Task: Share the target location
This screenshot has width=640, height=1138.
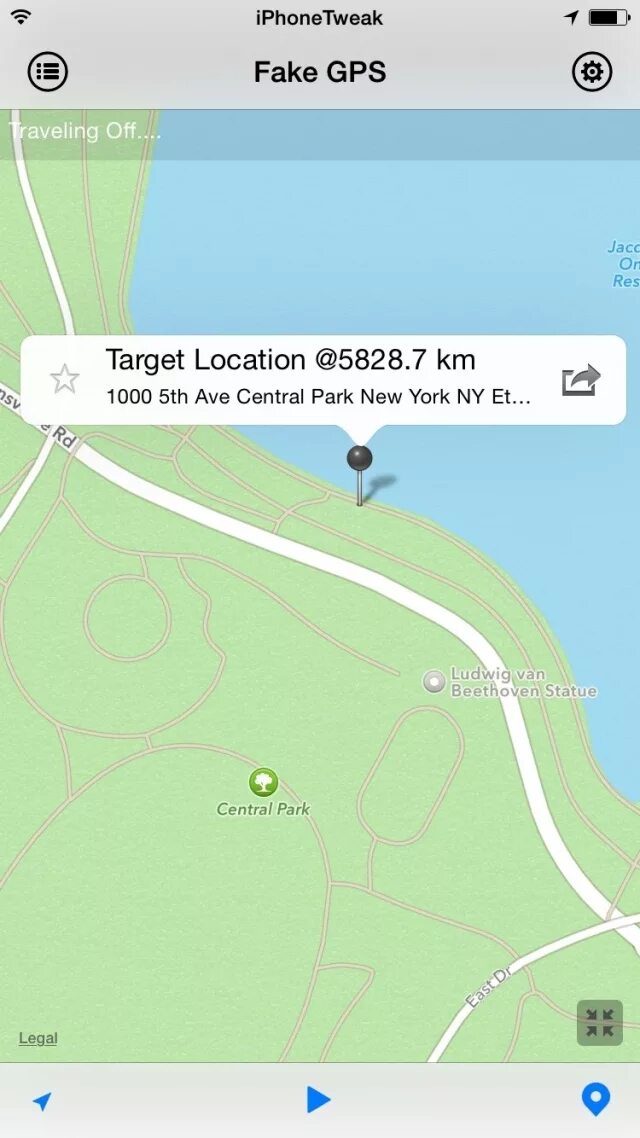Action: tap(581, 380)
